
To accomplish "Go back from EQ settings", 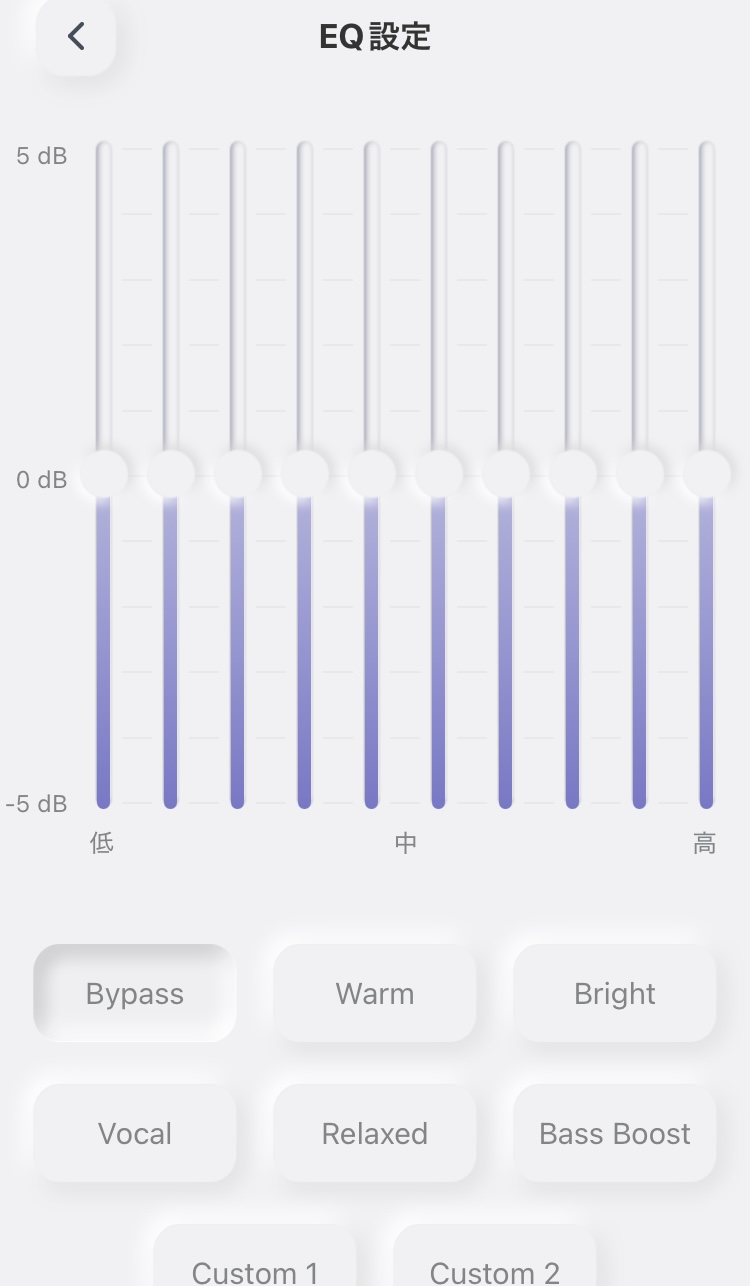I will 76,37.
